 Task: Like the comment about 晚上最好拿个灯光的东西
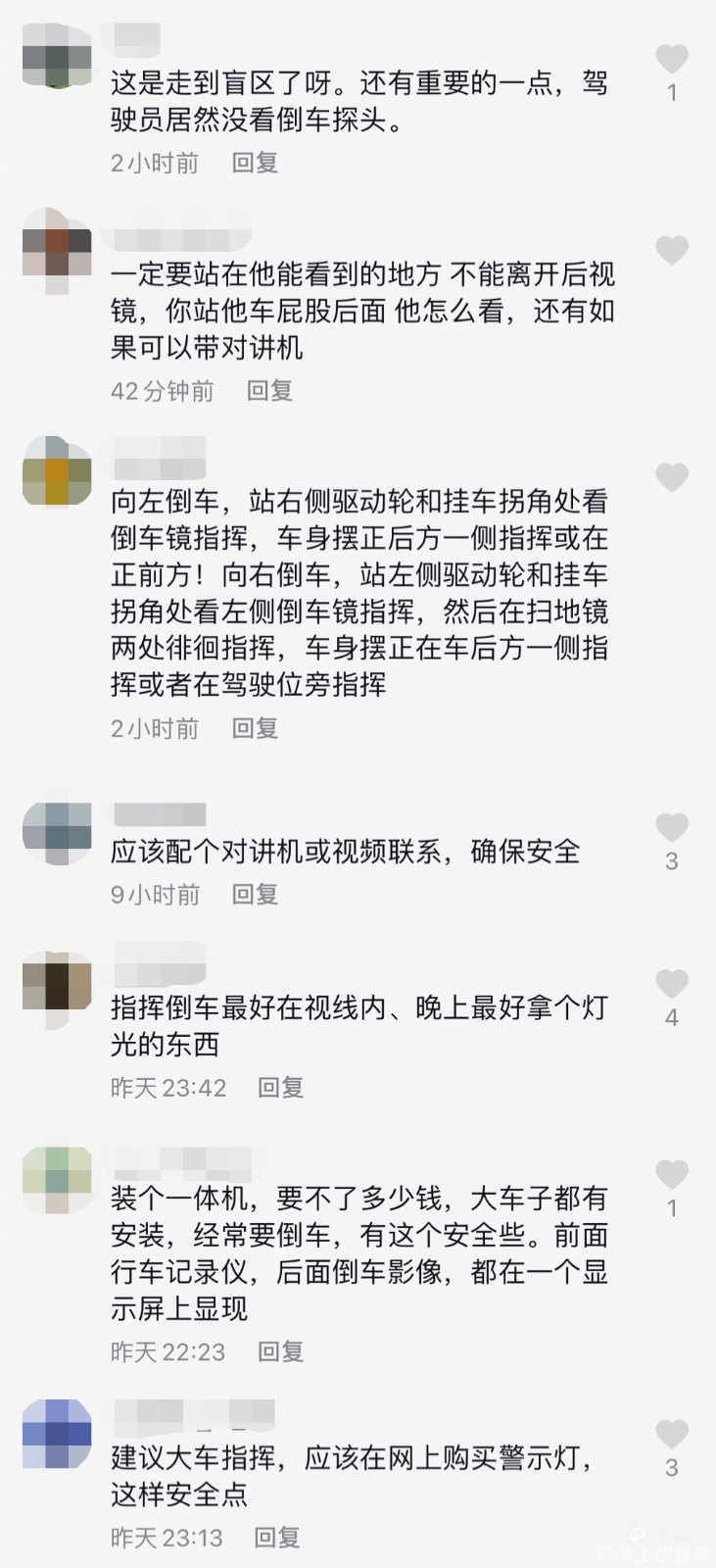671,983
